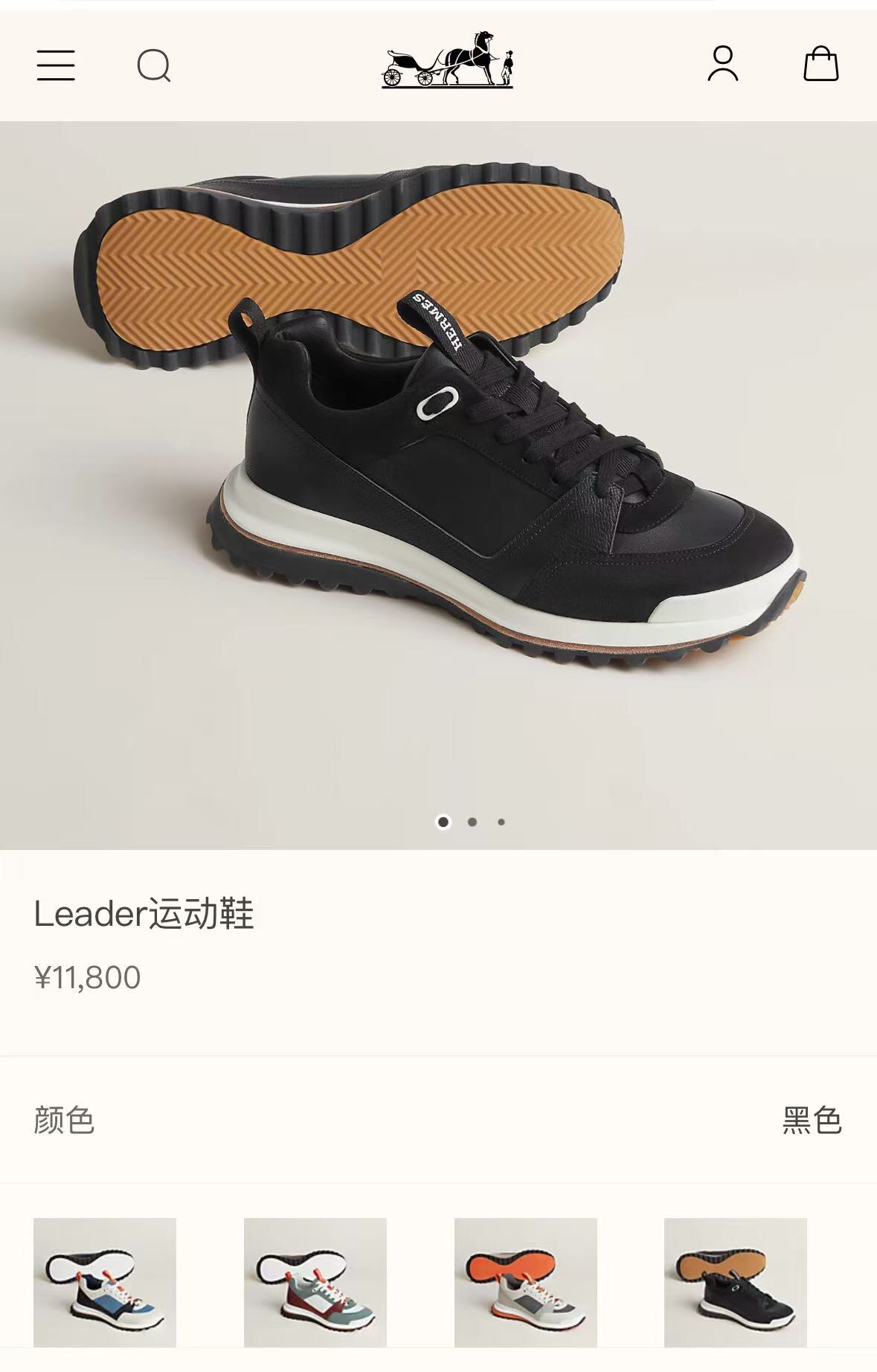
Task: Pick the grey sneaker with orange sole
Action: [x=526, y=1282]
